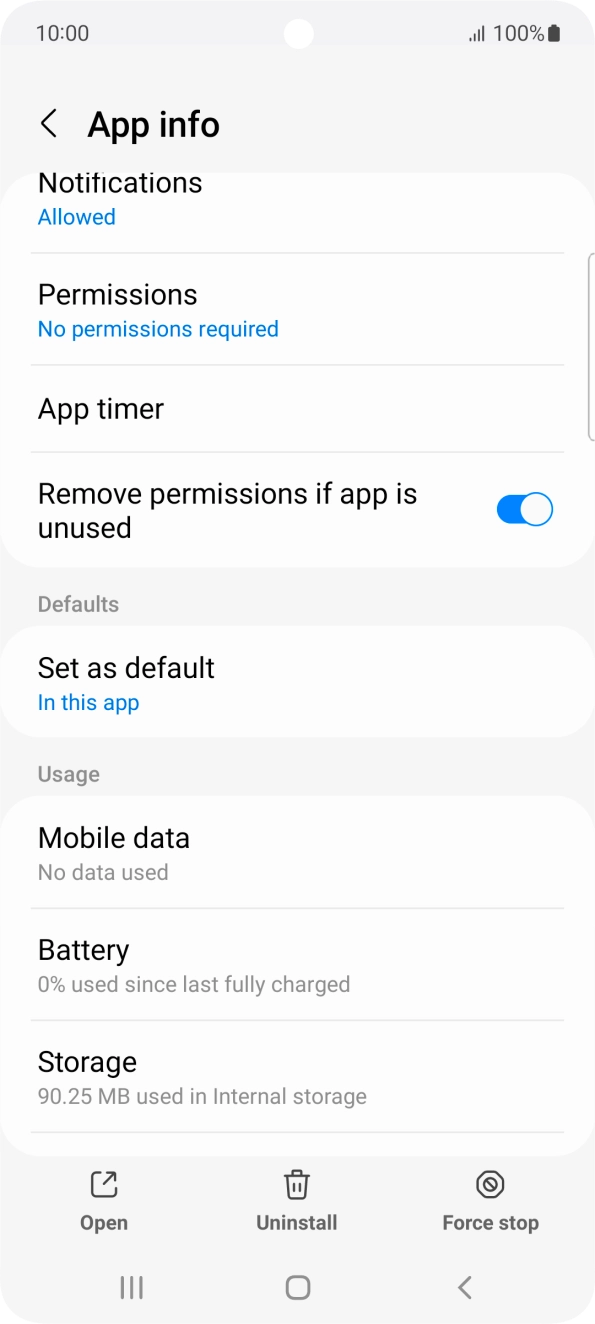The width and height of the screenshot is (595, 1324).
Task: Force stop the app
Action: coord(490,1200)
